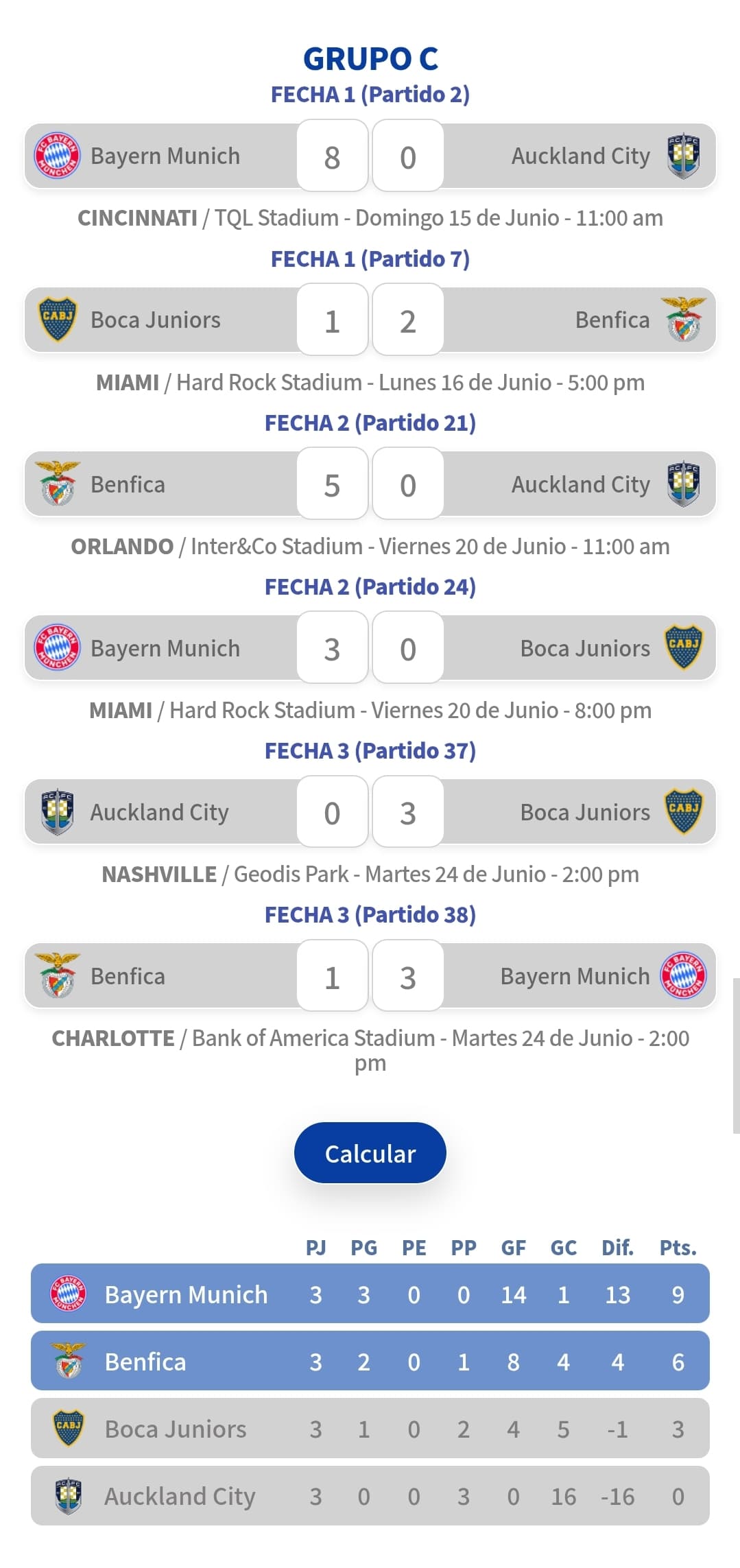Tap the Calcular button
The width and height of the screenshot is (740, 1568).
coord(370,1153)
